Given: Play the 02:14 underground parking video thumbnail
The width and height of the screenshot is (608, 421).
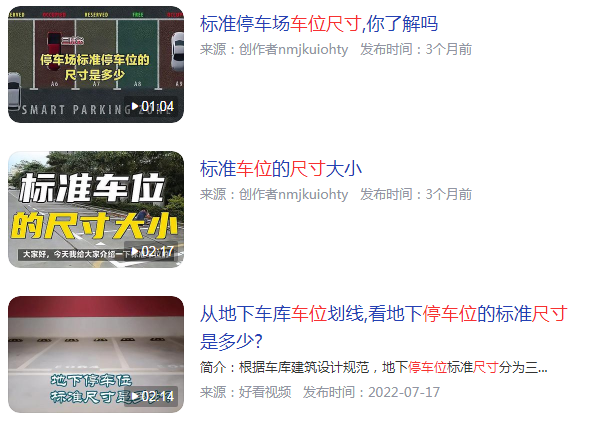Looking at the screenshot, I should (x=96, y=354).
